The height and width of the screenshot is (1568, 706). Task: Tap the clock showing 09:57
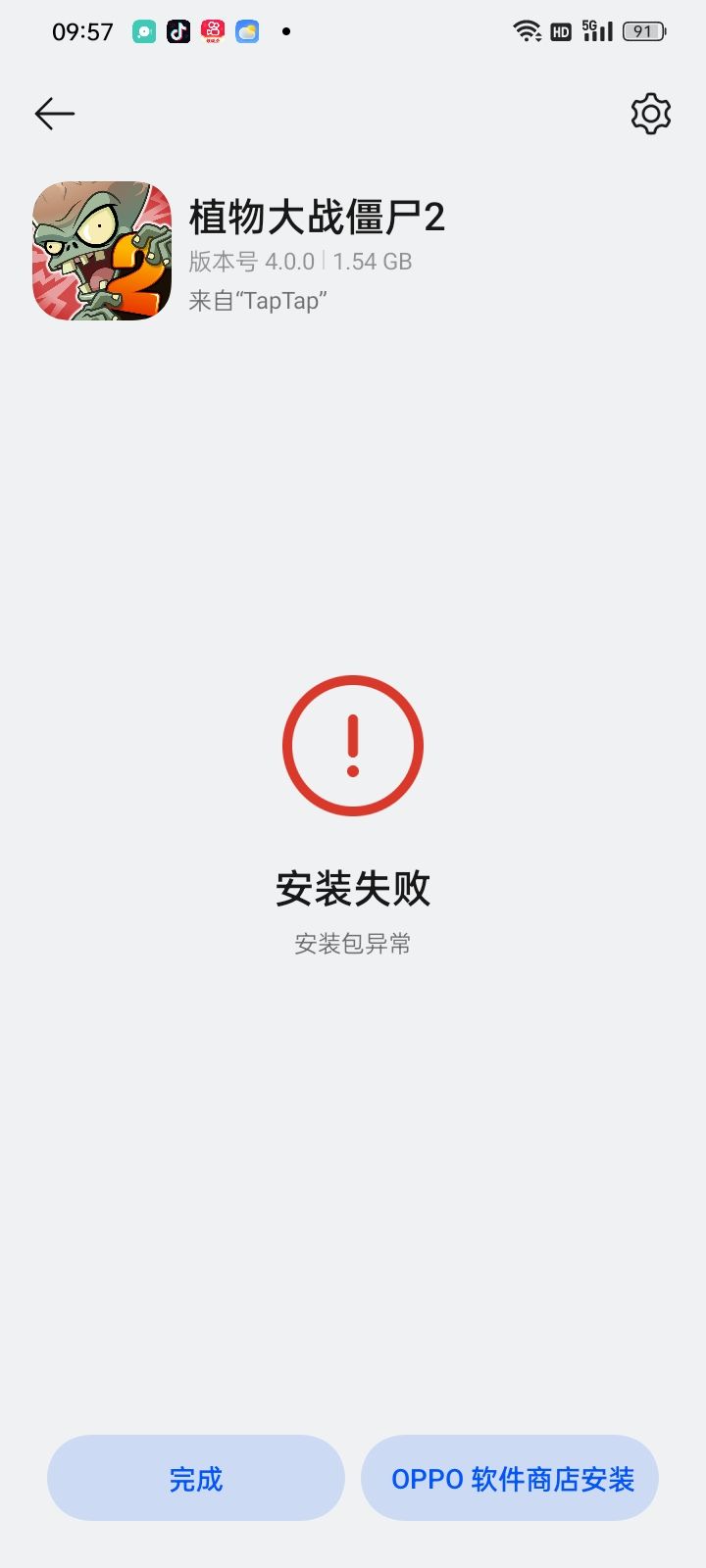(x=82, y=30)
